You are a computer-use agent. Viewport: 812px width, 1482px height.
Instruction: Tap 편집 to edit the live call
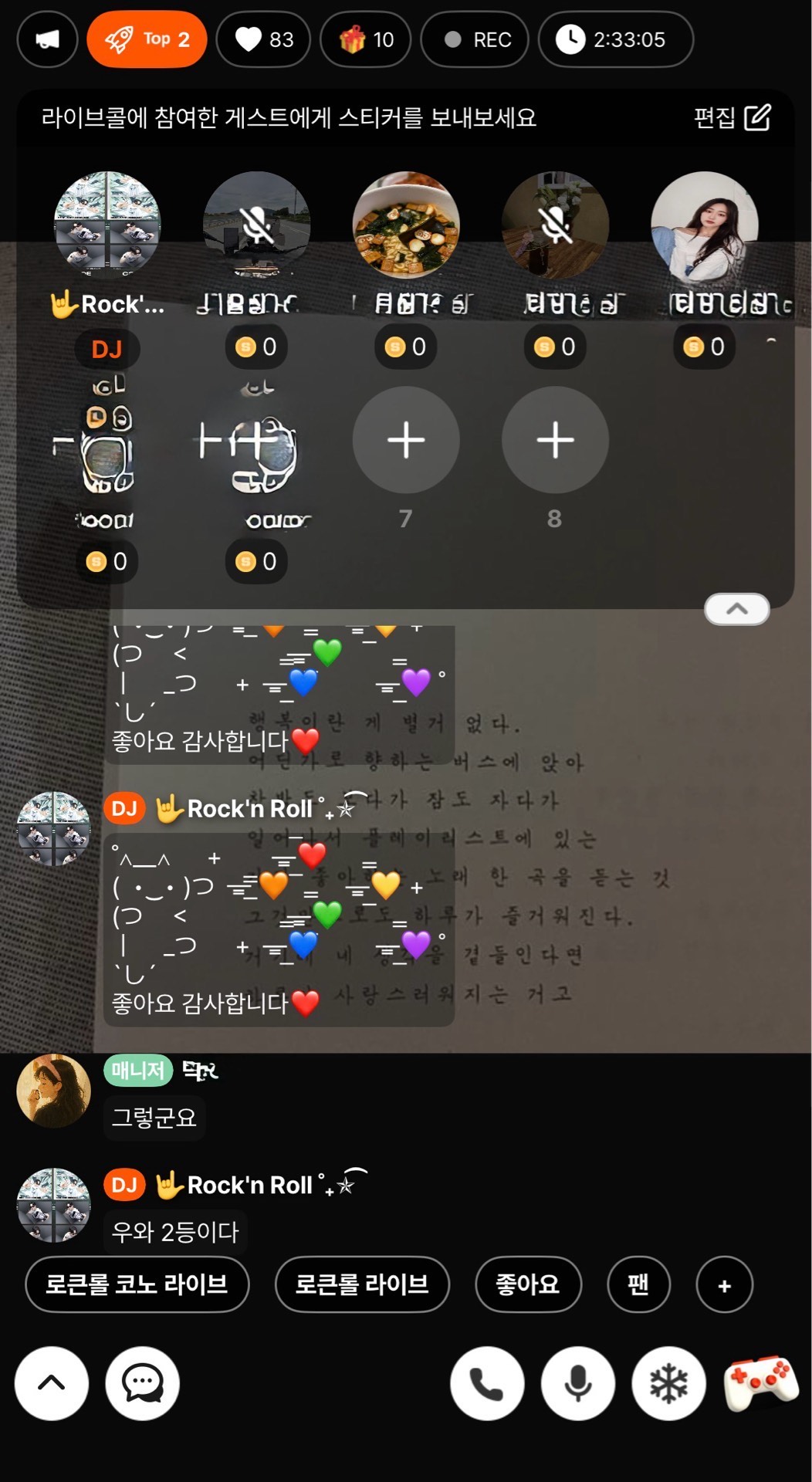click(732, 117)
